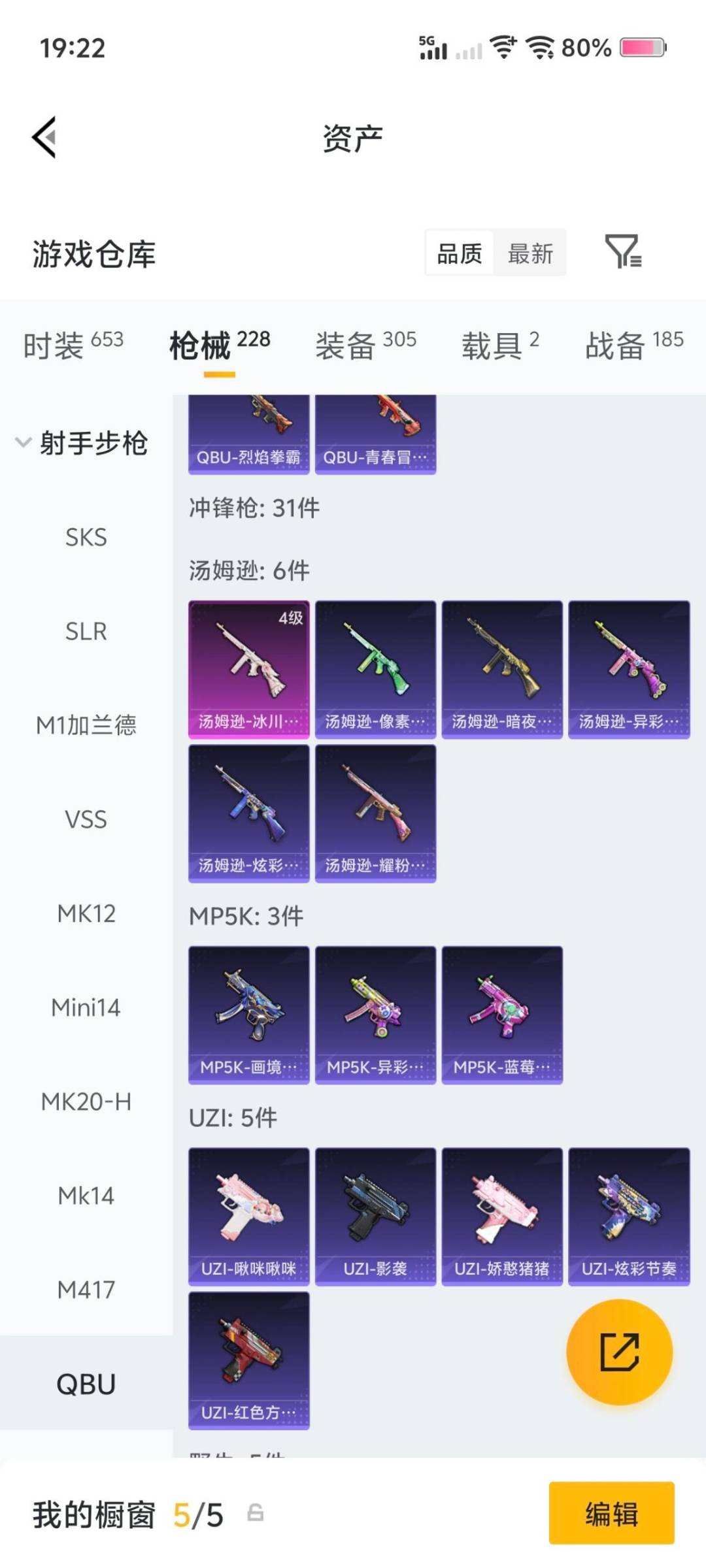Tap the orange share floating button

[x=619, y=1352]
